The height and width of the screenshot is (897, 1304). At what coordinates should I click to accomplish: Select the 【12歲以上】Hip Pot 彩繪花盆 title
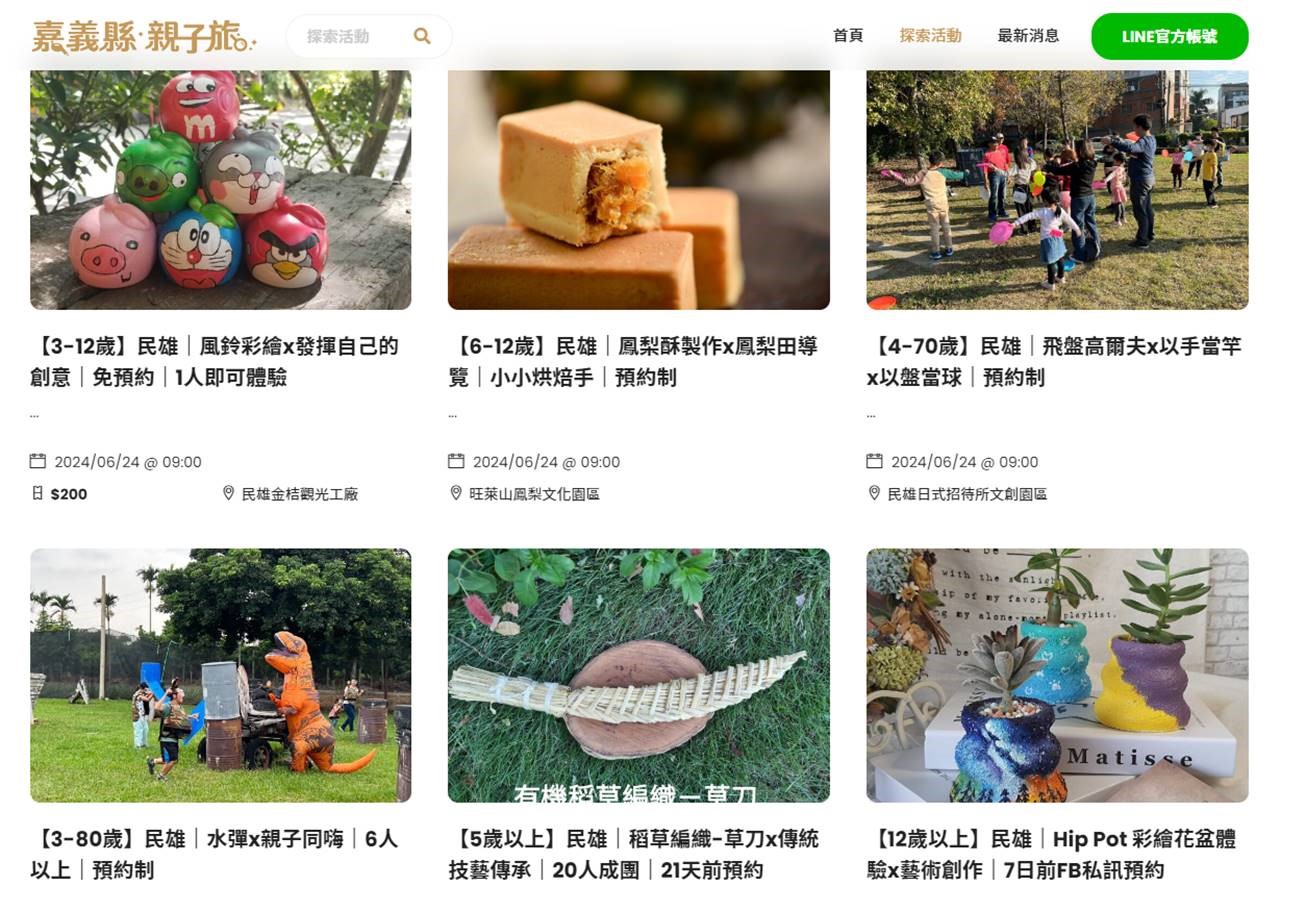coord(1050,853)
